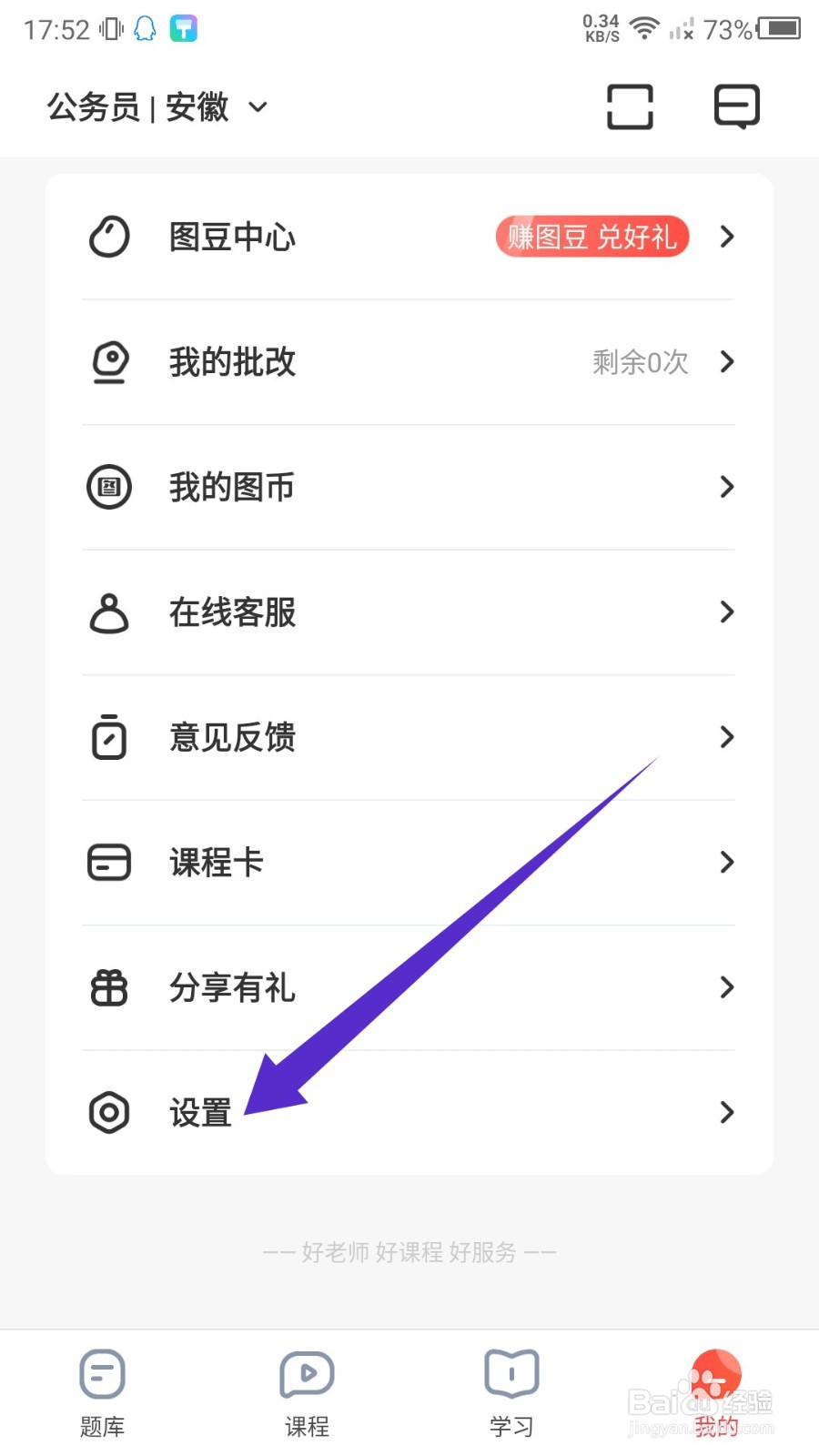Open the 图豆中心 coin icon
Screen dimensions: 819x1456
point(108,237)
